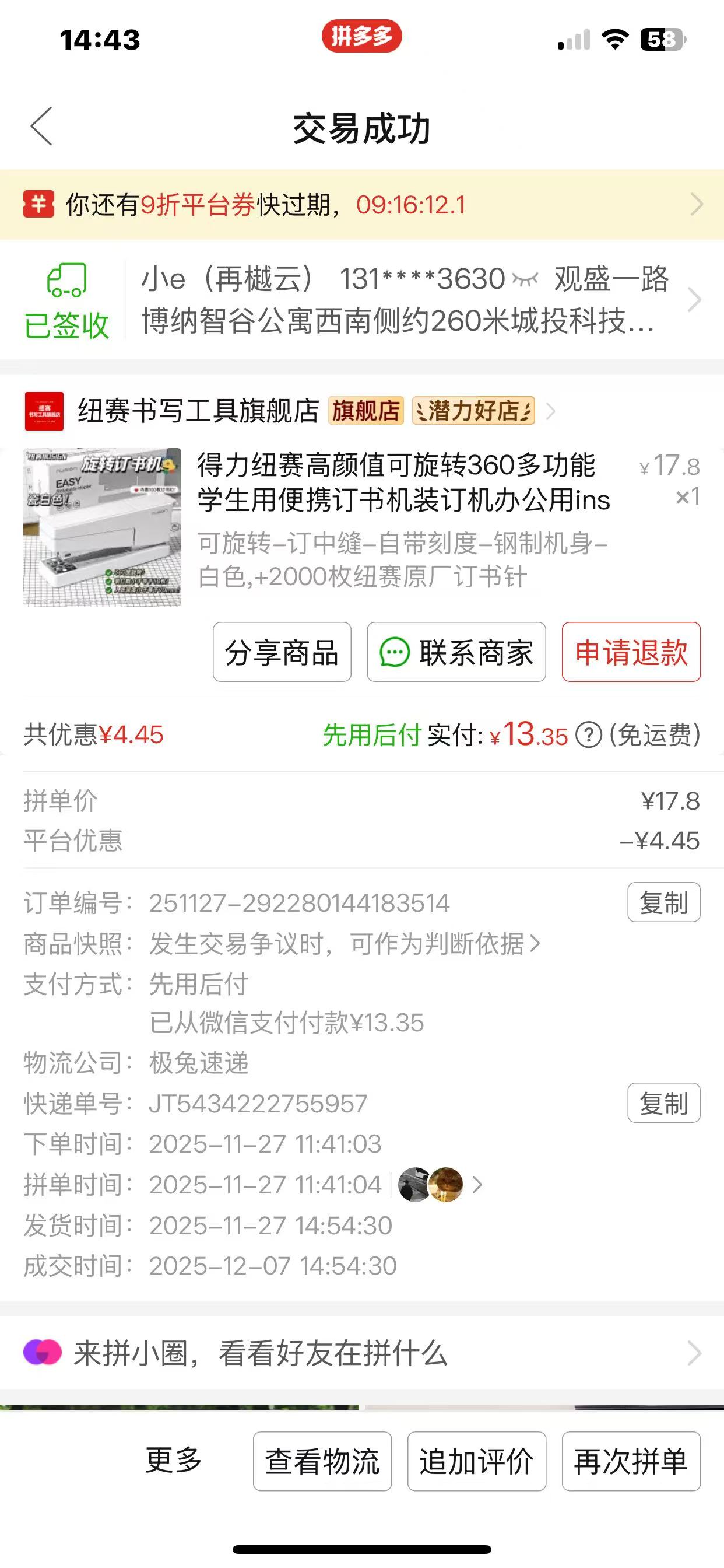724x1568 pixels.
Task: Open the question mark next to 实付 amount
Action: point(588,734)
